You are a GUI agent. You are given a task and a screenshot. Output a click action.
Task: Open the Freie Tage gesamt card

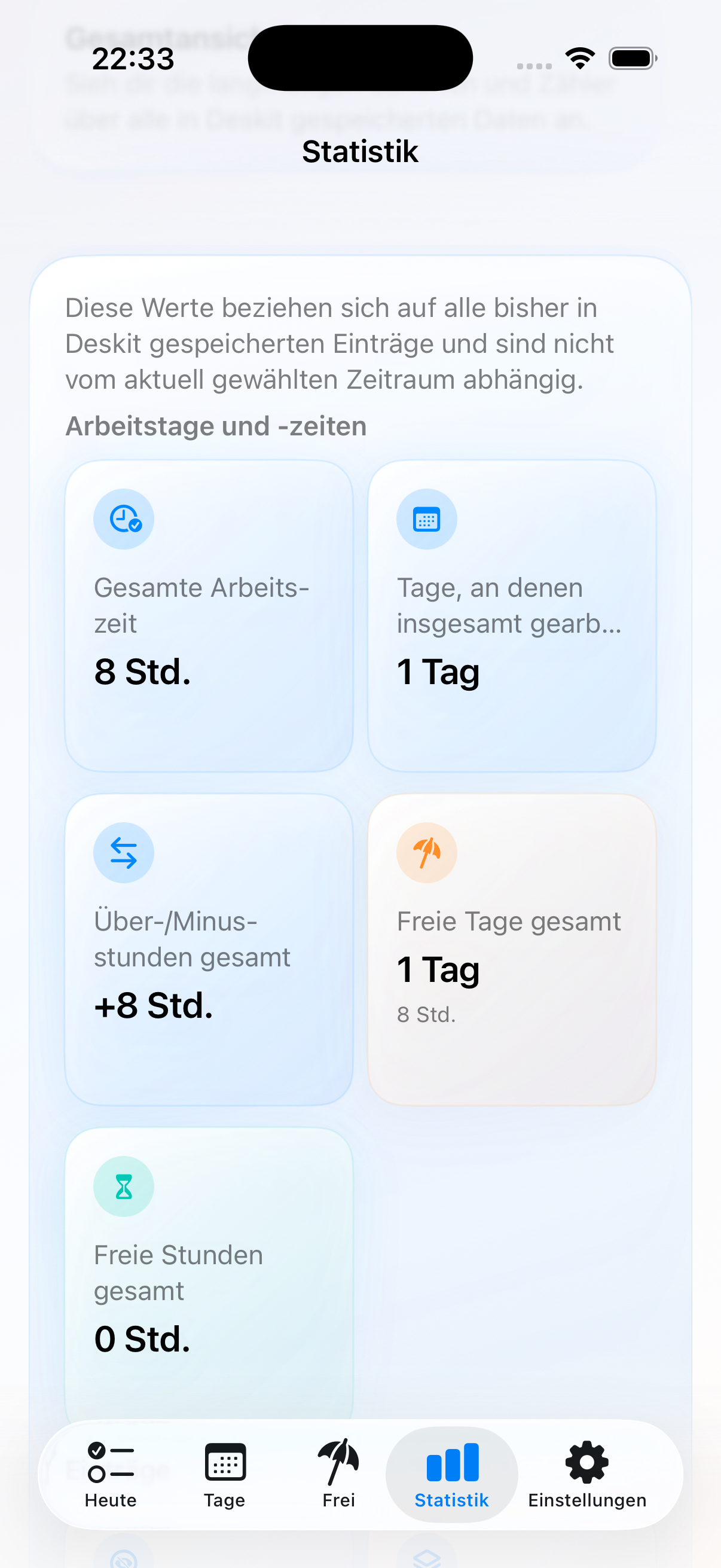click(x=512, y=950)
